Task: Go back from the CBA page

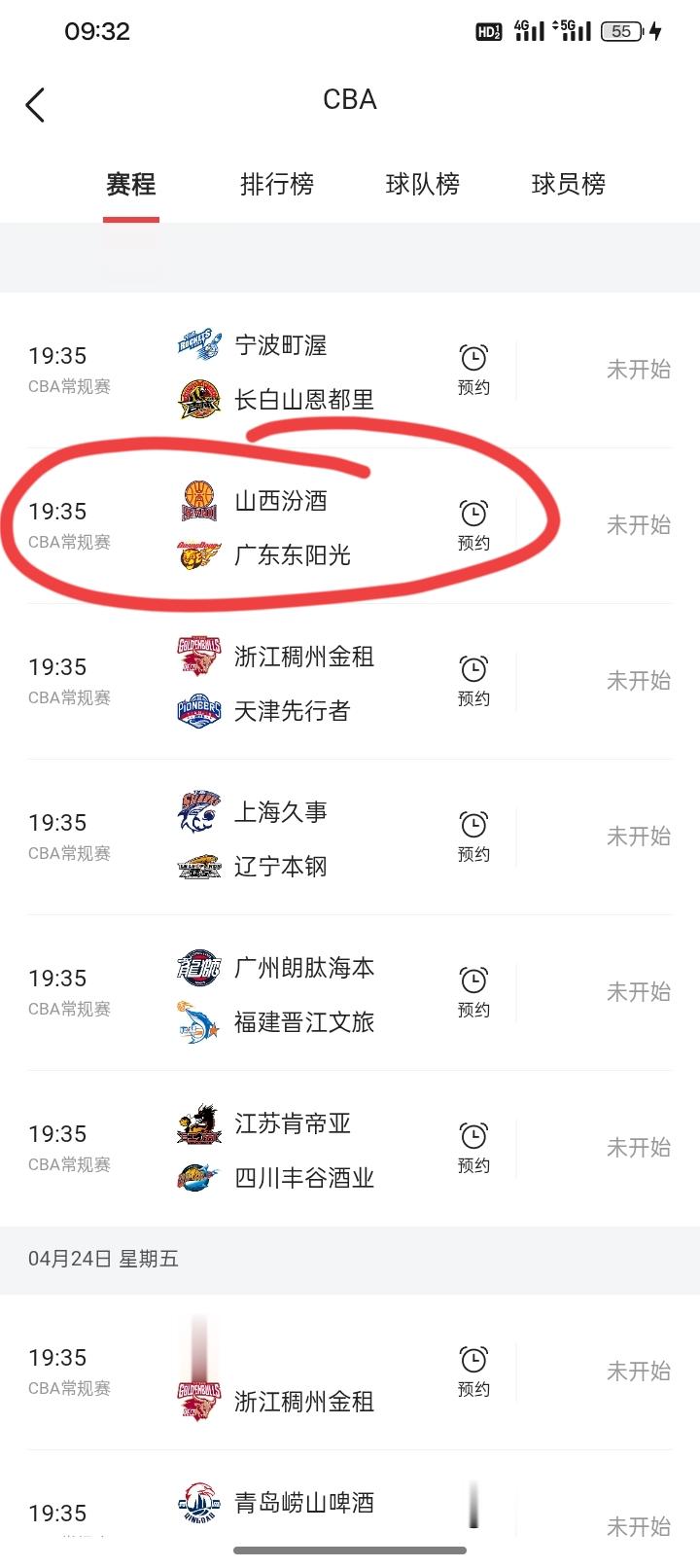Action: pyautogui.click(x=36, y=105)
